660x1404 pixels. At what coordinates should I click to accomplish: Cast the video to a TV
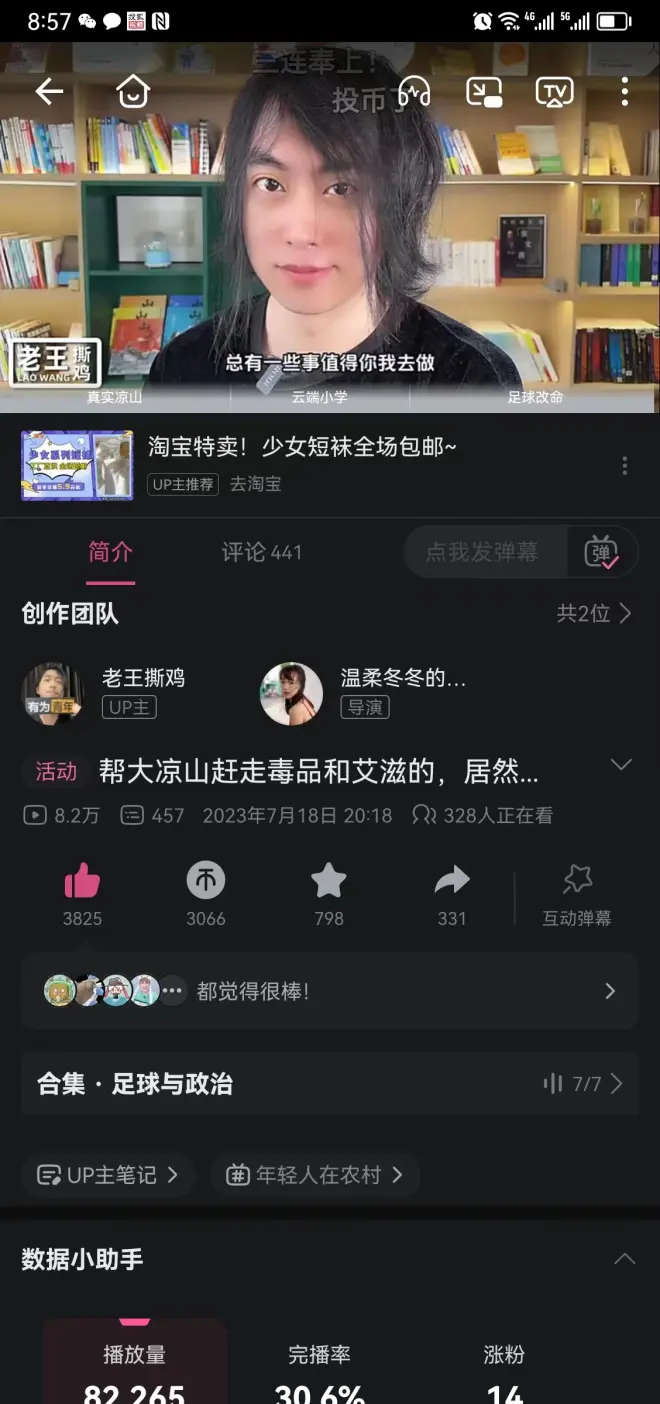554,92
